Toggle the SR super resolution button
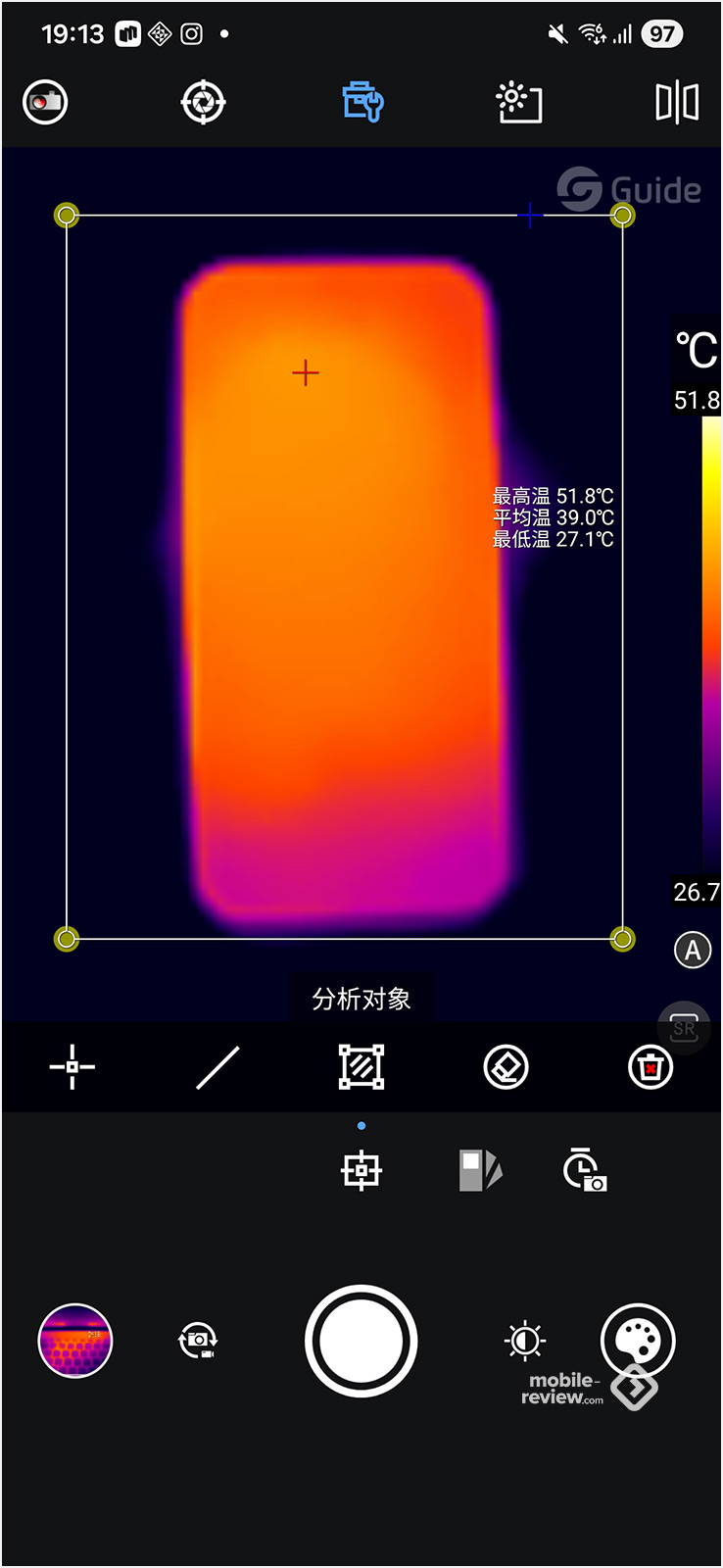This screenshot has width=723, height=1568. [x=684, y=1028]
